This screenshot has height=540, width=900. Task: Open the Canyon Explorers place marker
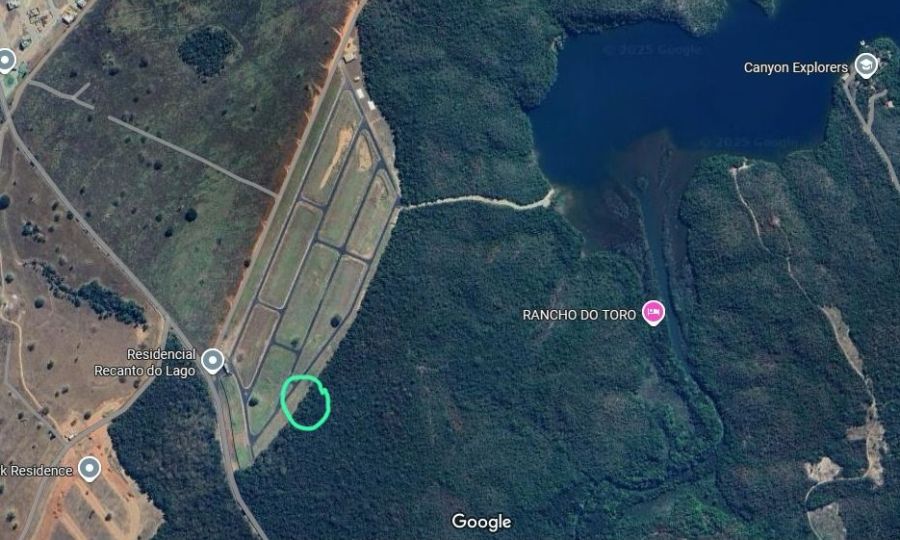[866, 67]
